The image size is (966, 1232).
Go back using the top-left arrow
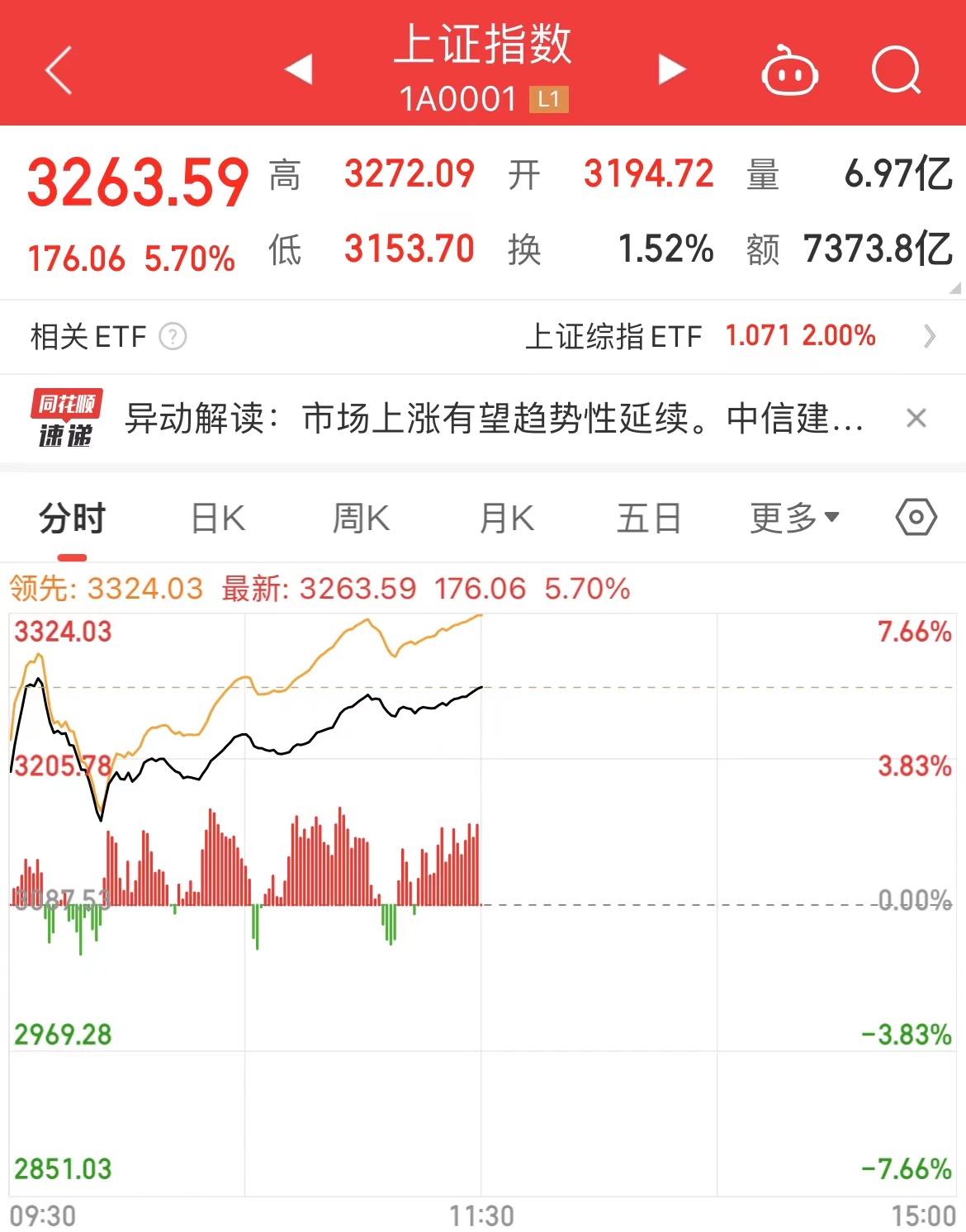(59, 70)
